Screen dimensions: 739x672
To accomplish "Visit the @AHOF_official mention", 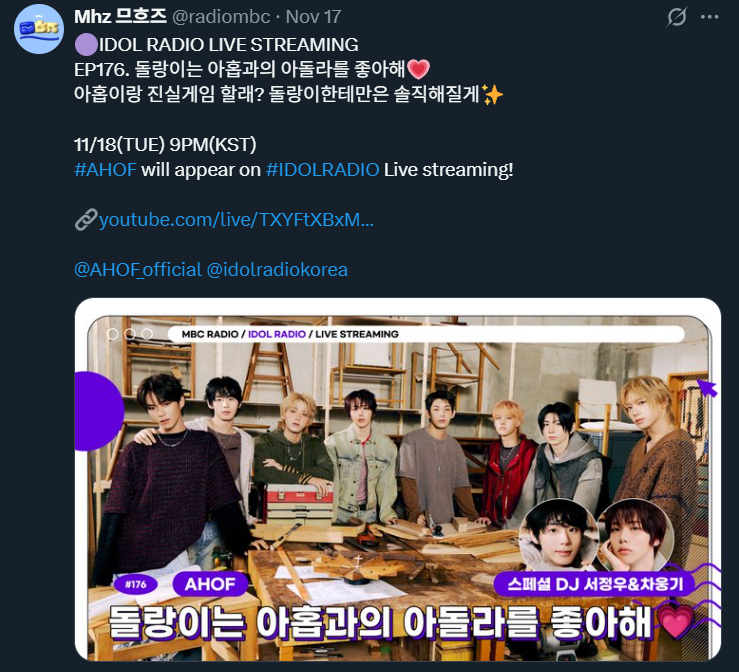I will pos(137,270).
